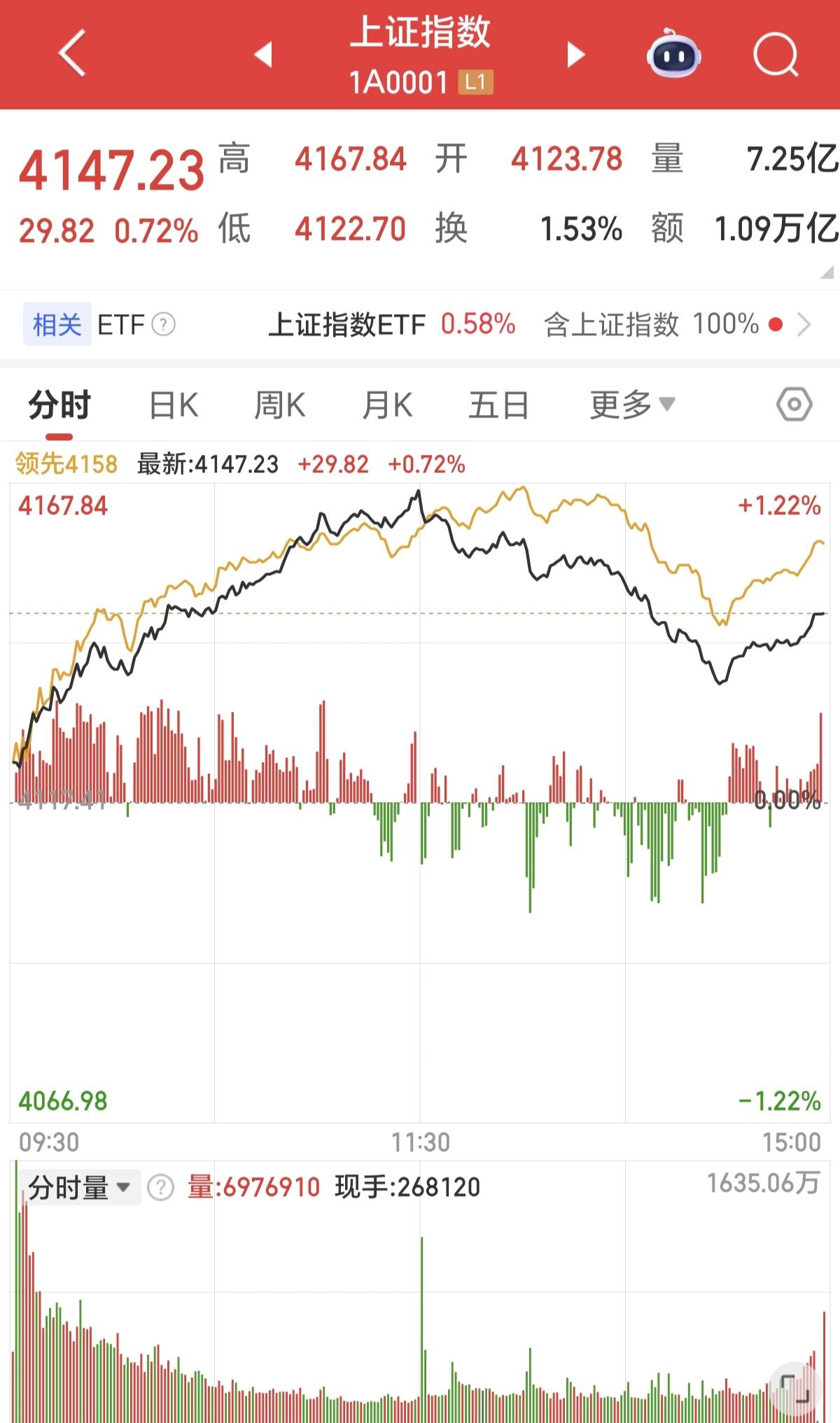Open the 周K weekly chart tab
840x1423 pixels.
tap(279, 405)
